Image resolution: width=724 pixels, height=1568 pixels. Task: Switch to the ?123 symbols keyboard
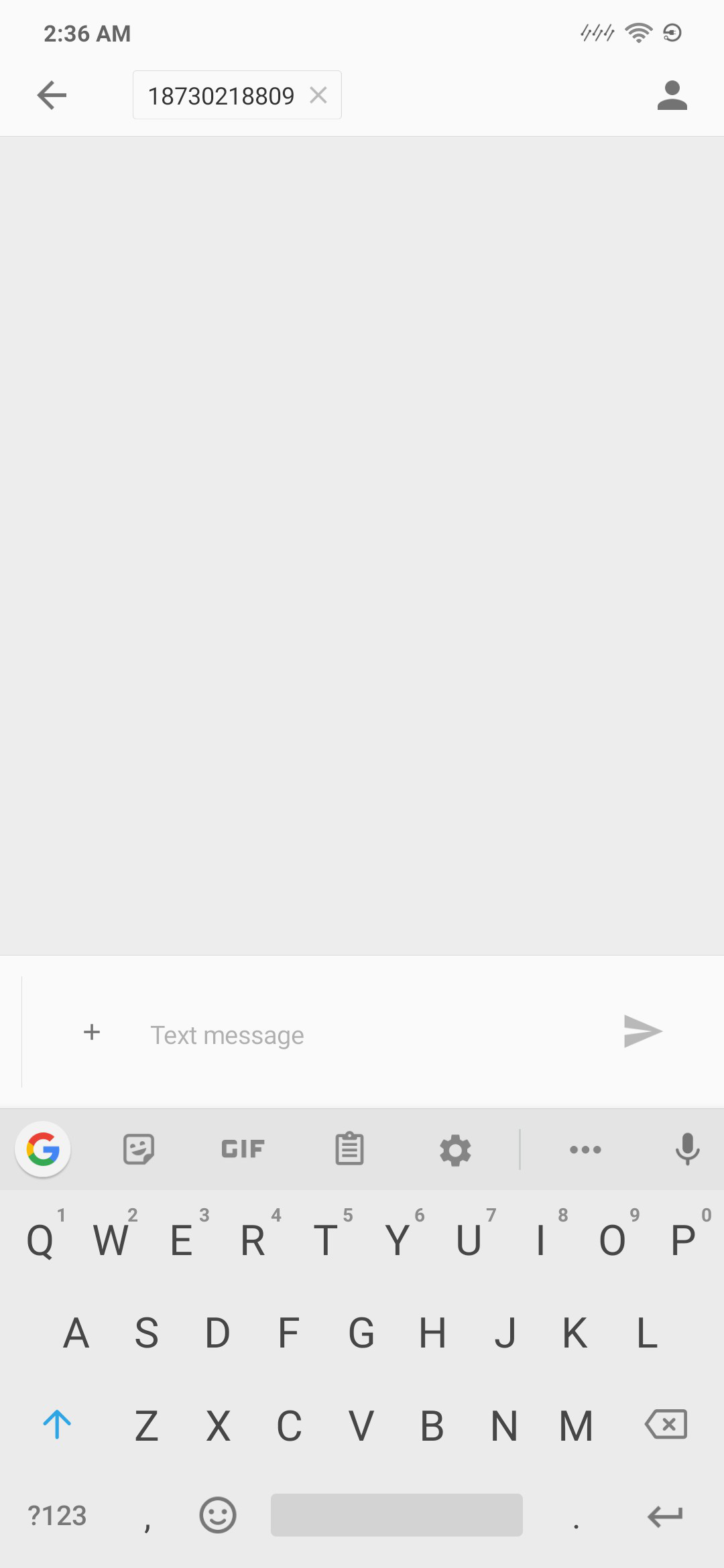point(57,1516)
